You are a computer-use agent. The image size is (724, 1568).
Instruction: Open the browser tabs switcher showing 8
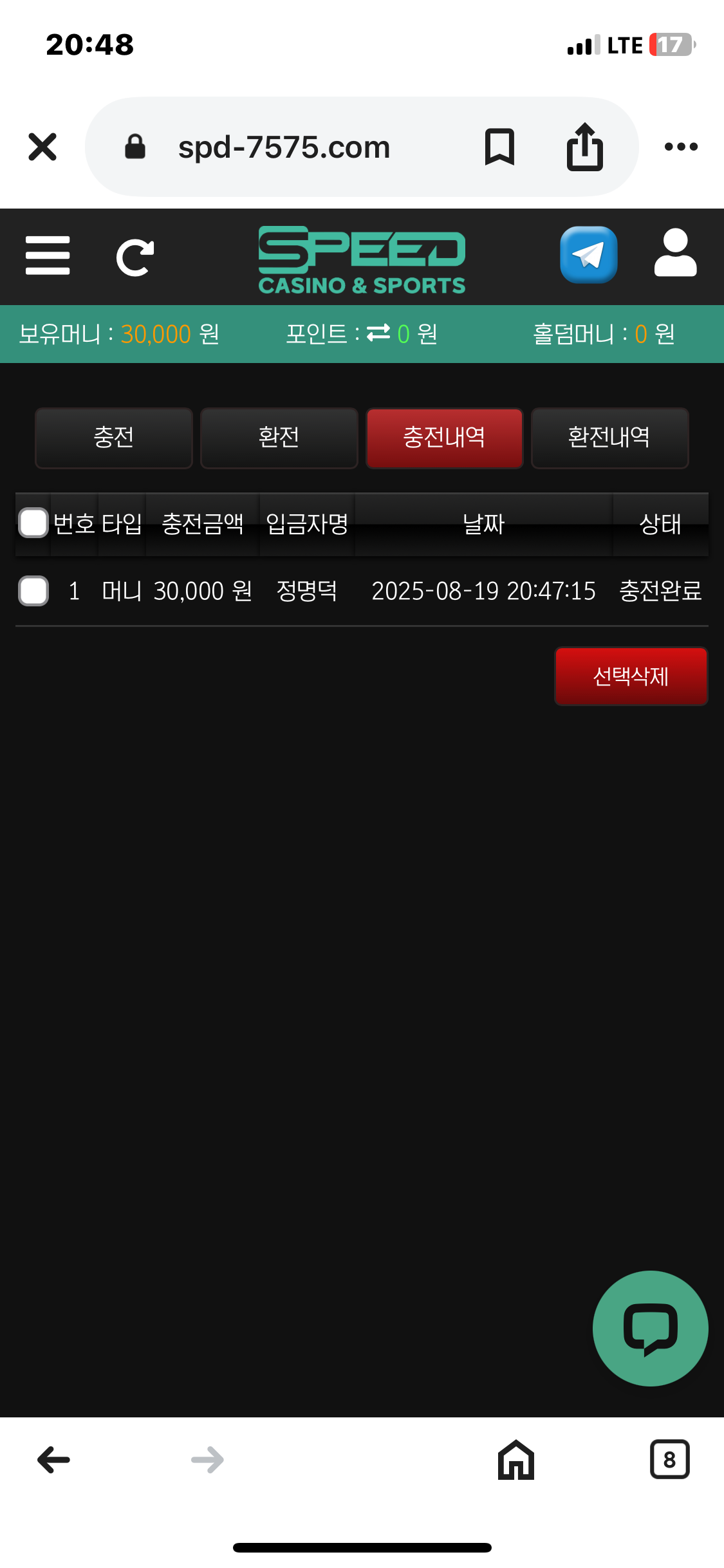(x=669, y=1459)
